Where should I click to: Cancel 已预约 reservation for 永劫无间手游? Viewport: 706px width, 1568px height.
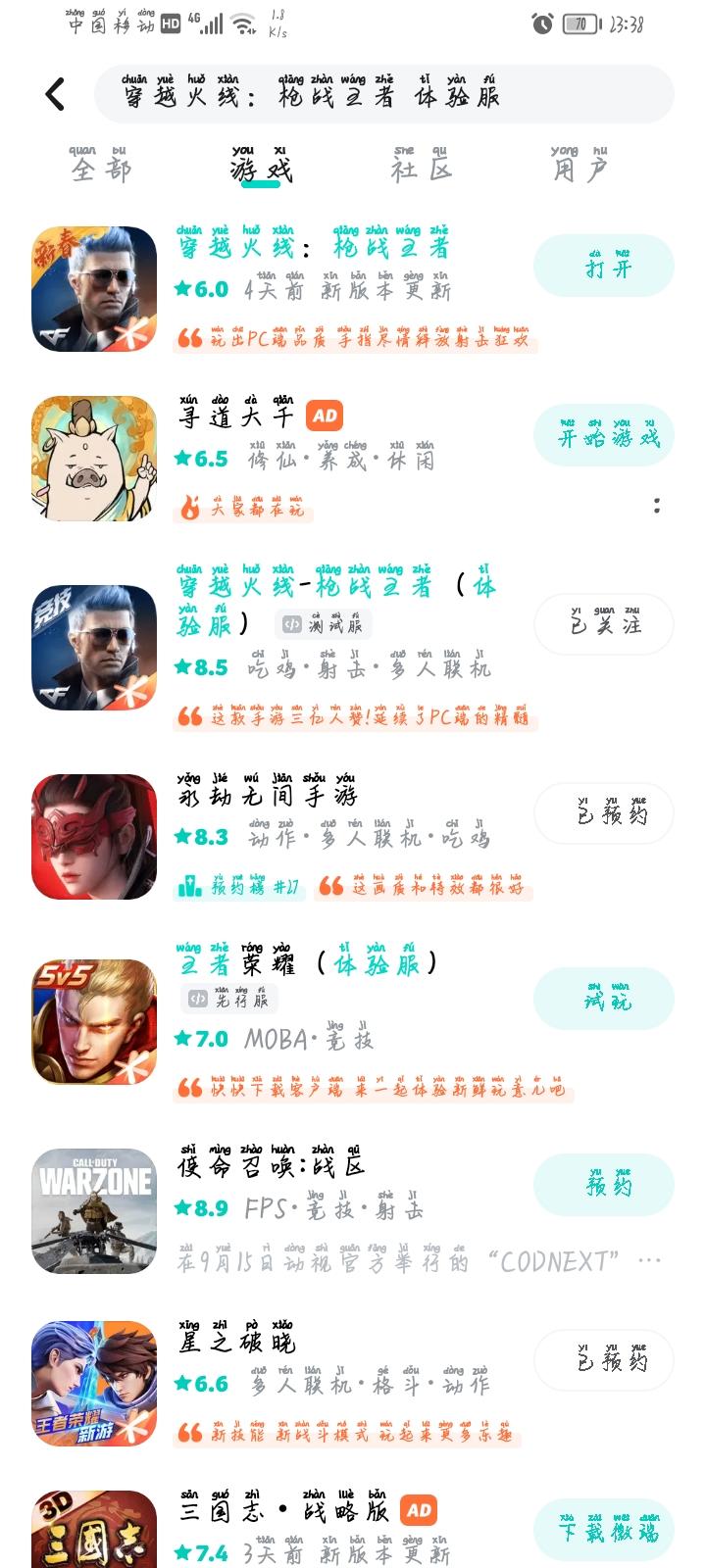coord(603,813)
